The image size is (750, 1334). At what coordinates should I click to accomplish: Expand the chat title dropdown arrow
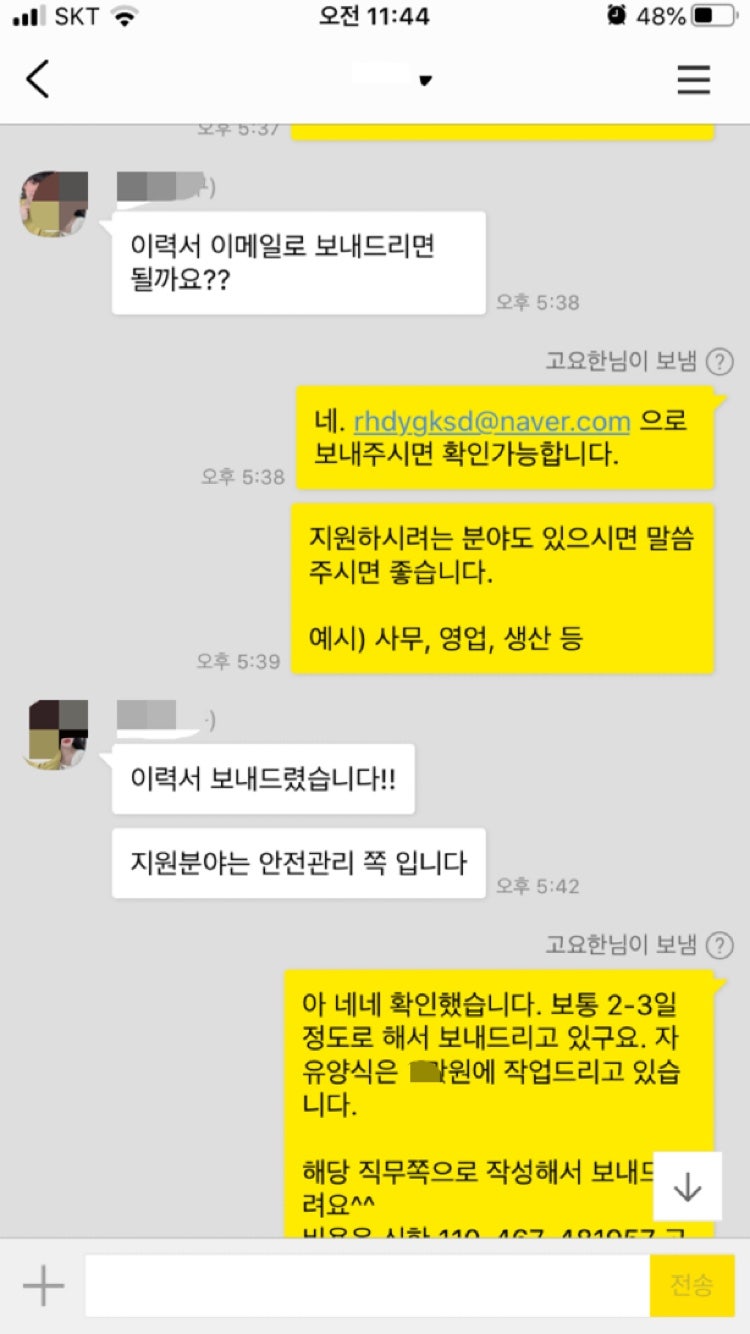[x=425, y=81]
